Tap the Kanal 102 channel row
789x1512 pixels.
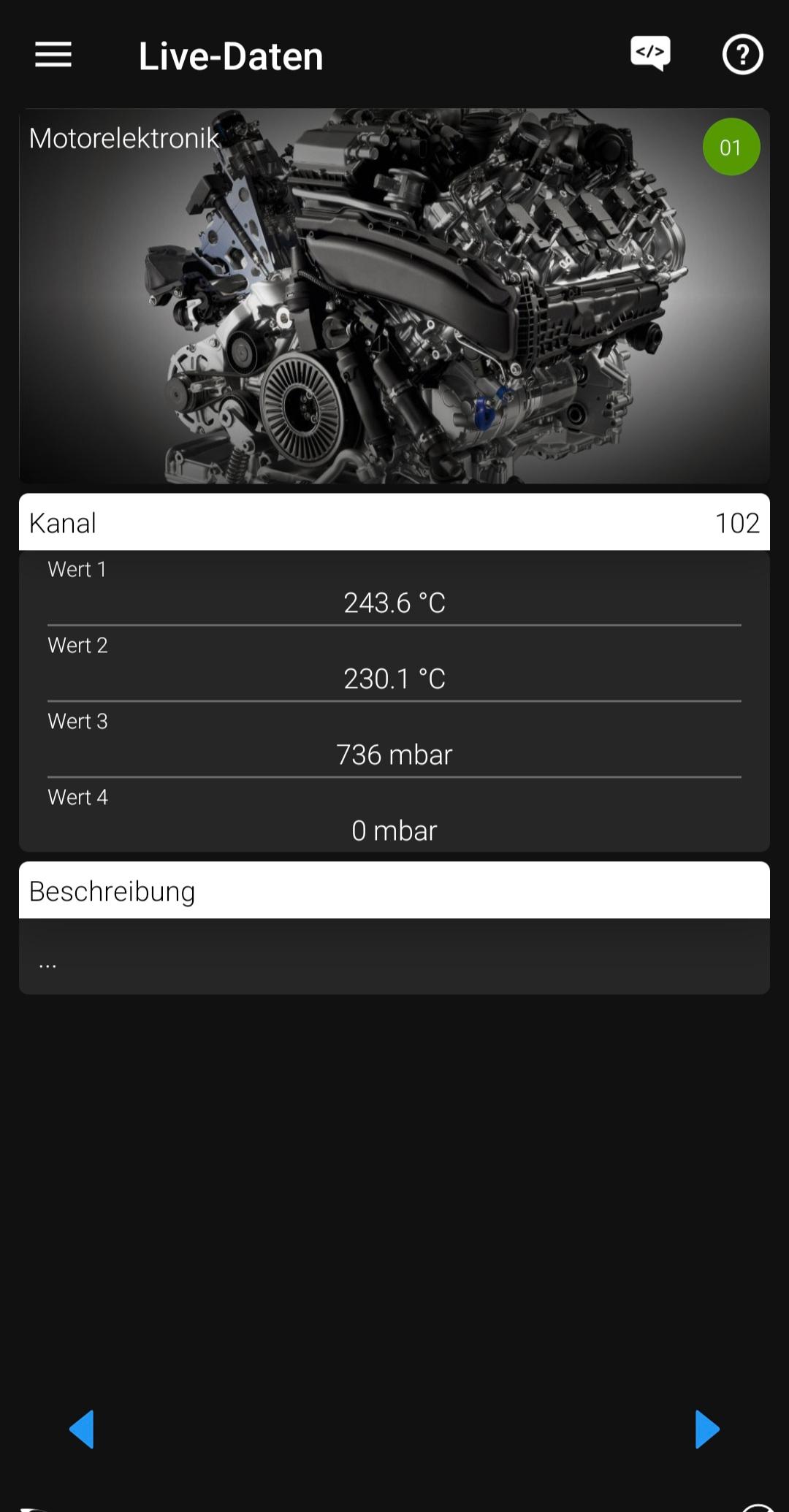coord(394,522)
